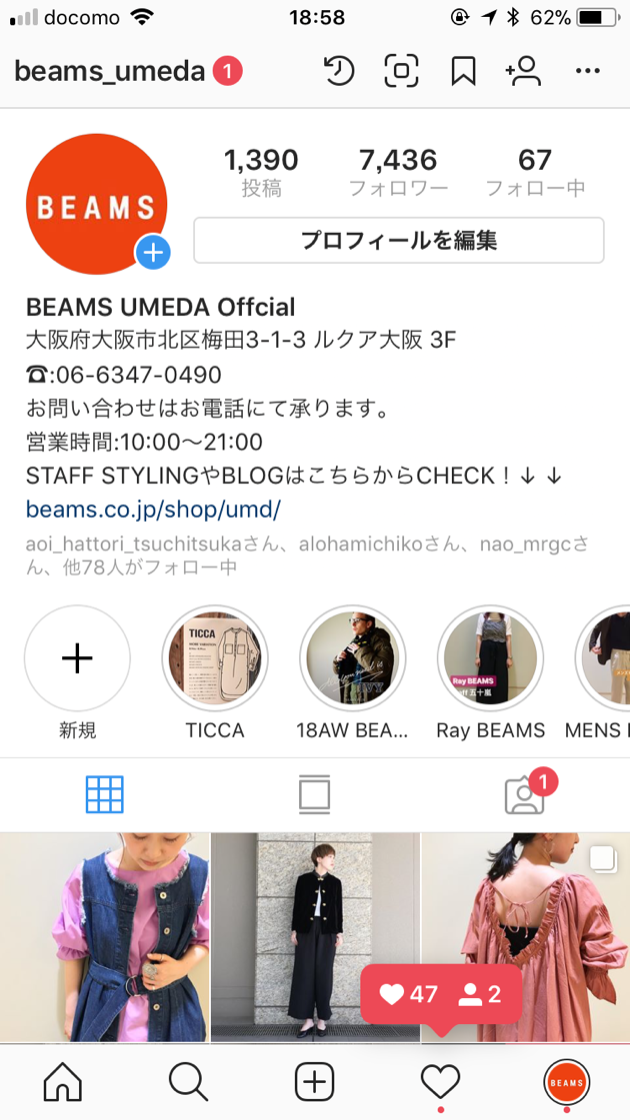
Task: Switch to the single-column feed tab
Action: 314,794
